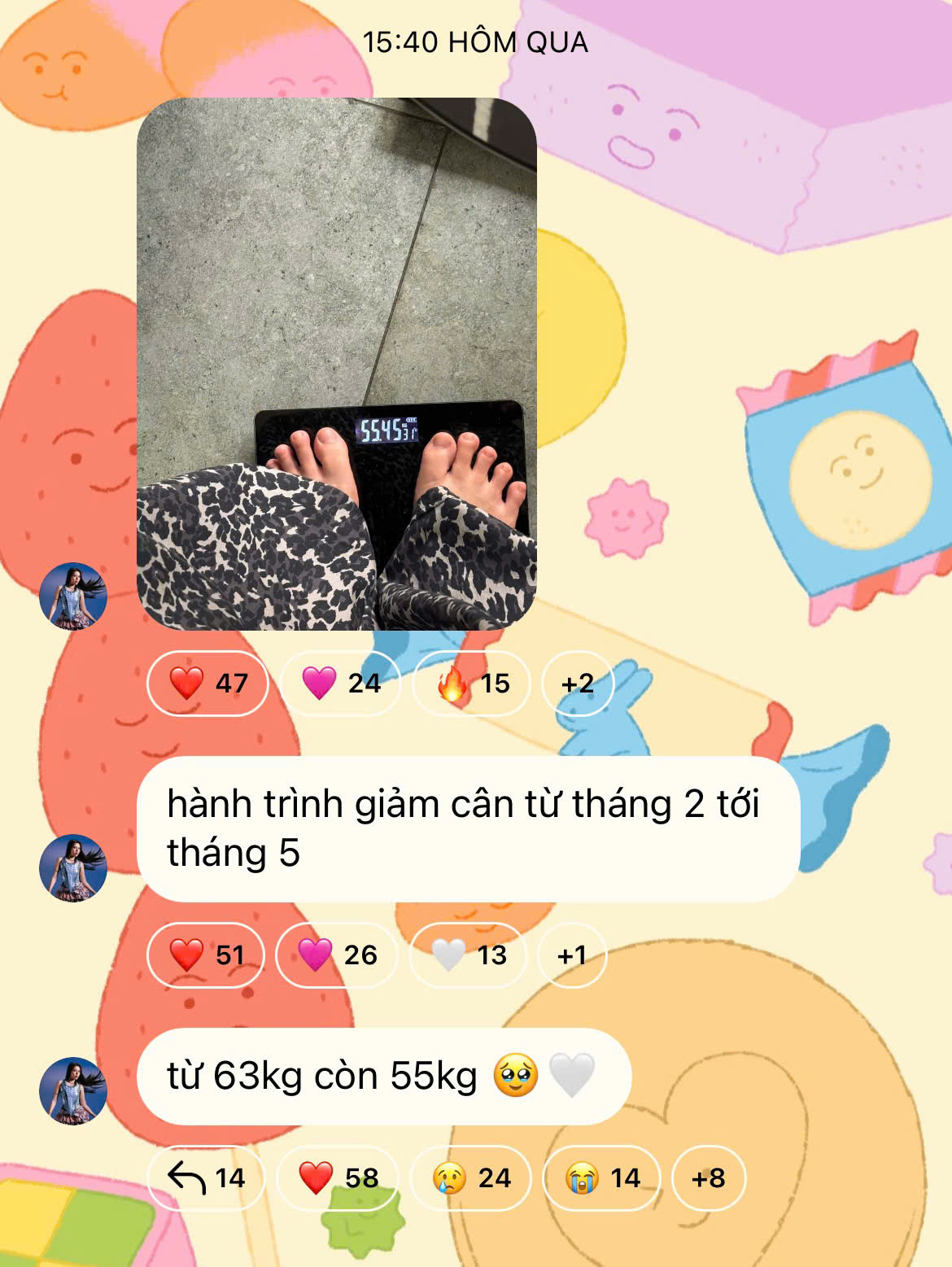
Task: Tap the red heart reaction showing 58
Action: (338, 1177)
